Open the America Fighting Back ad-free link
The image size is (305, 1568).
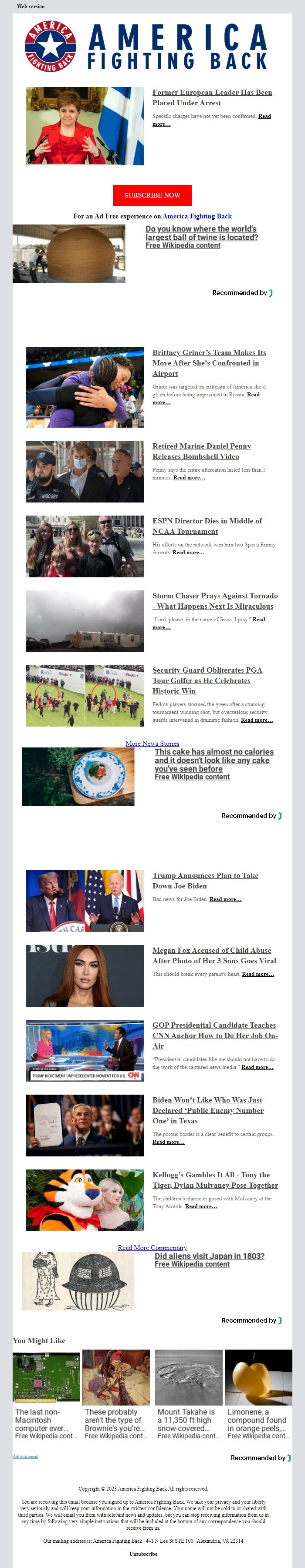coord(197,216)
